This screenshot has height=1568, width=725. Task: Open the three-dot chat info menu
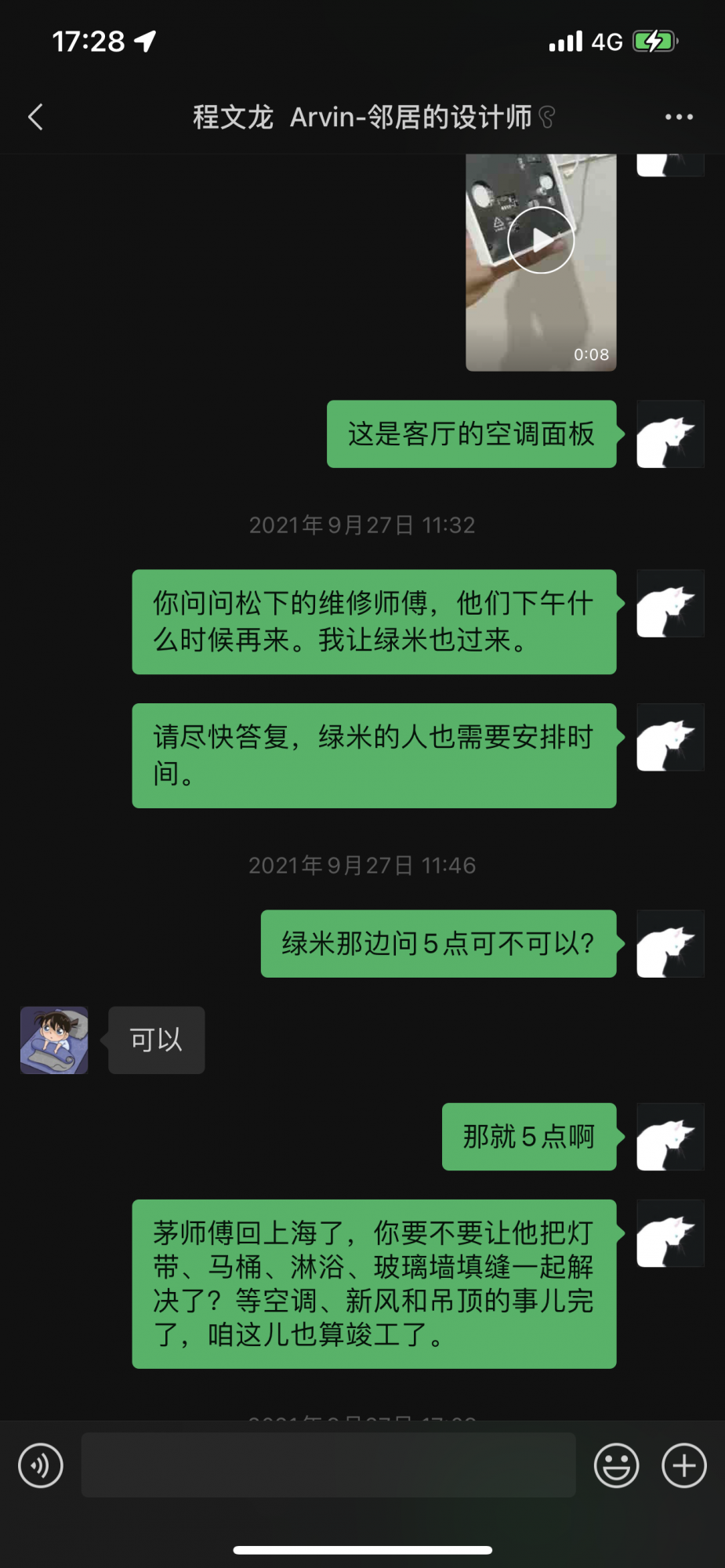(679, 118)
